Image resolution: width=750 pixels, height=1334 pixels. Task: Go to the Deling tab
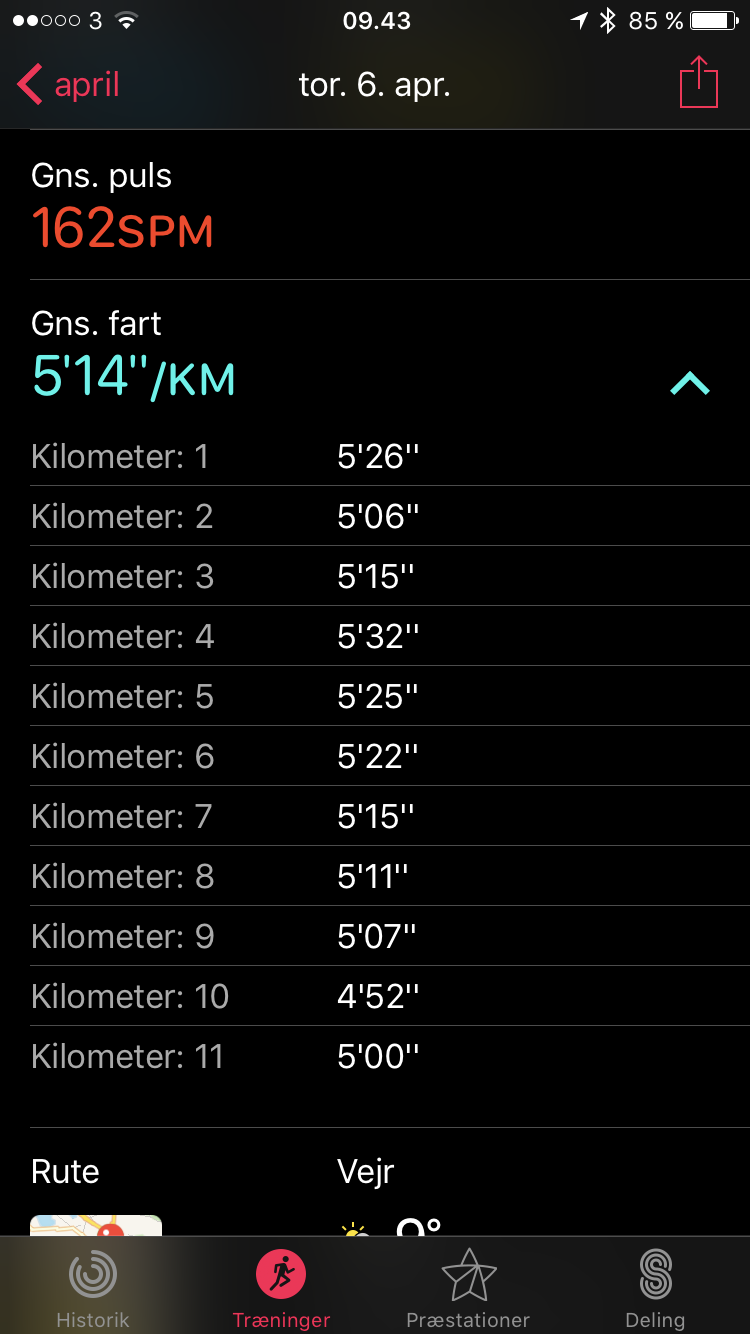(x=655, y=1289)
